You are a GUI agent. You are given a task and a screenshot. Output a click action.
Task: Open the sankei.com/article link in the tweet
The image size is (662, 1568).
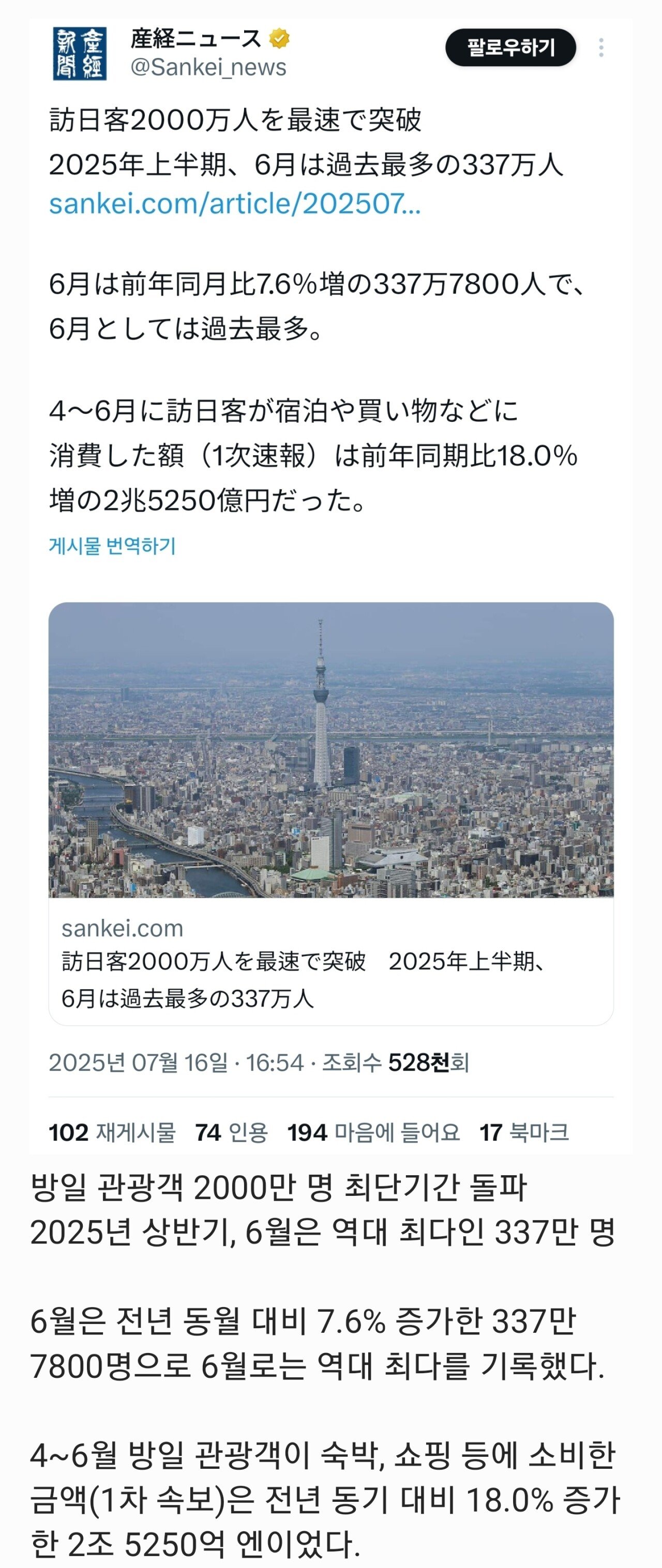tap(234, 204)
